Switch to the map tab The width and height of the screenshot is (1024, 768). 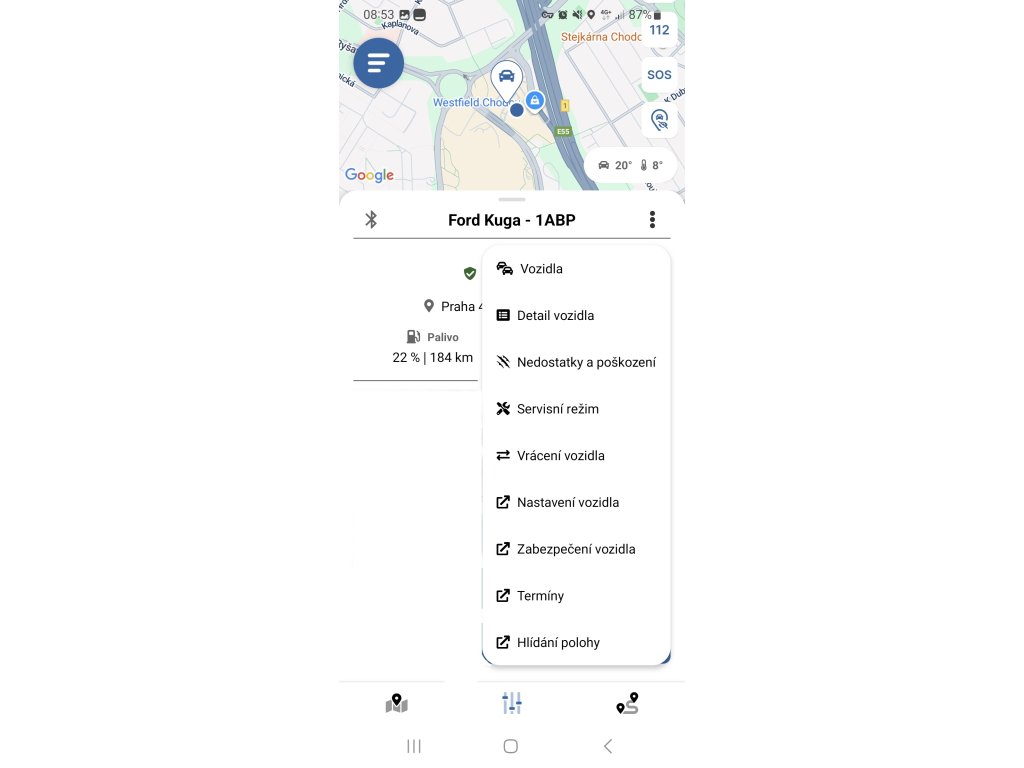[x=396, y=703]
